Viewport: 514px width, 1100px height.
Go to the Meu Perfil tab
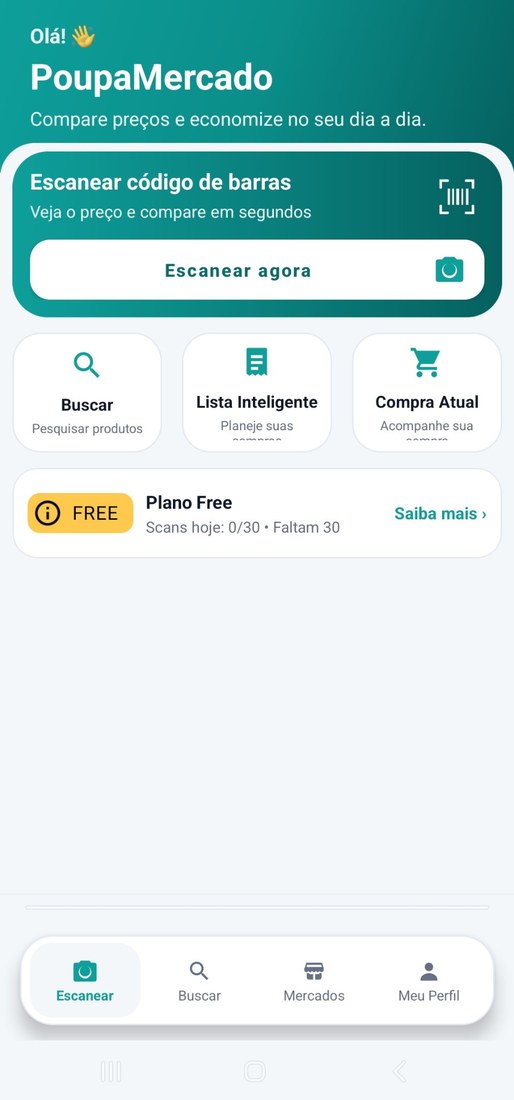pos(428,980)
